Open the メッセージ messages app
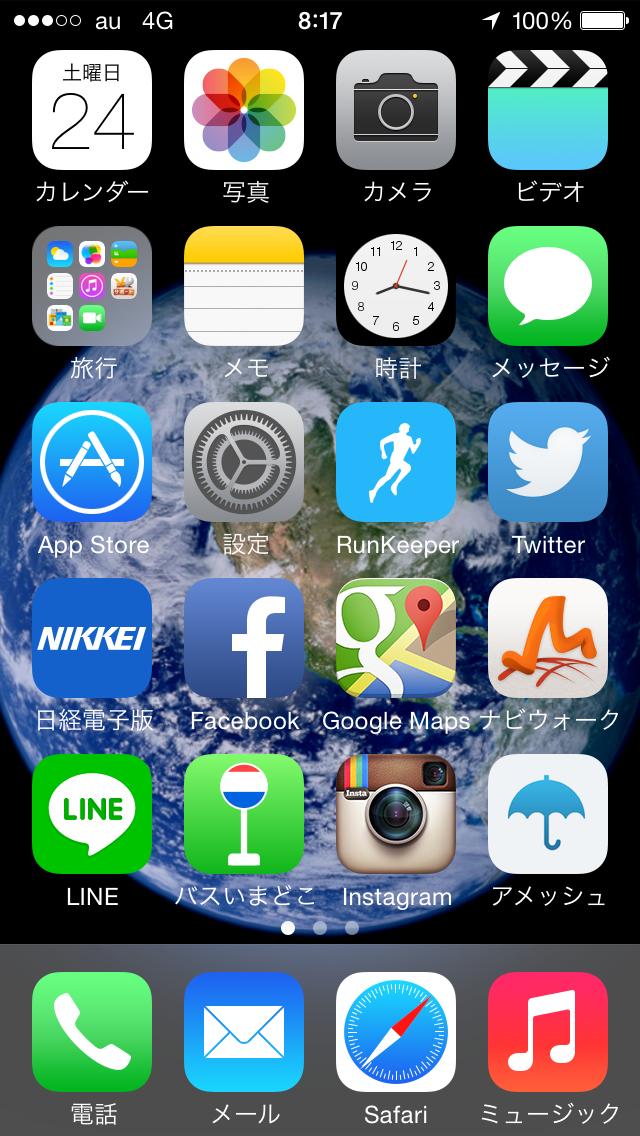640x1136 pixels. pos(548,286)
